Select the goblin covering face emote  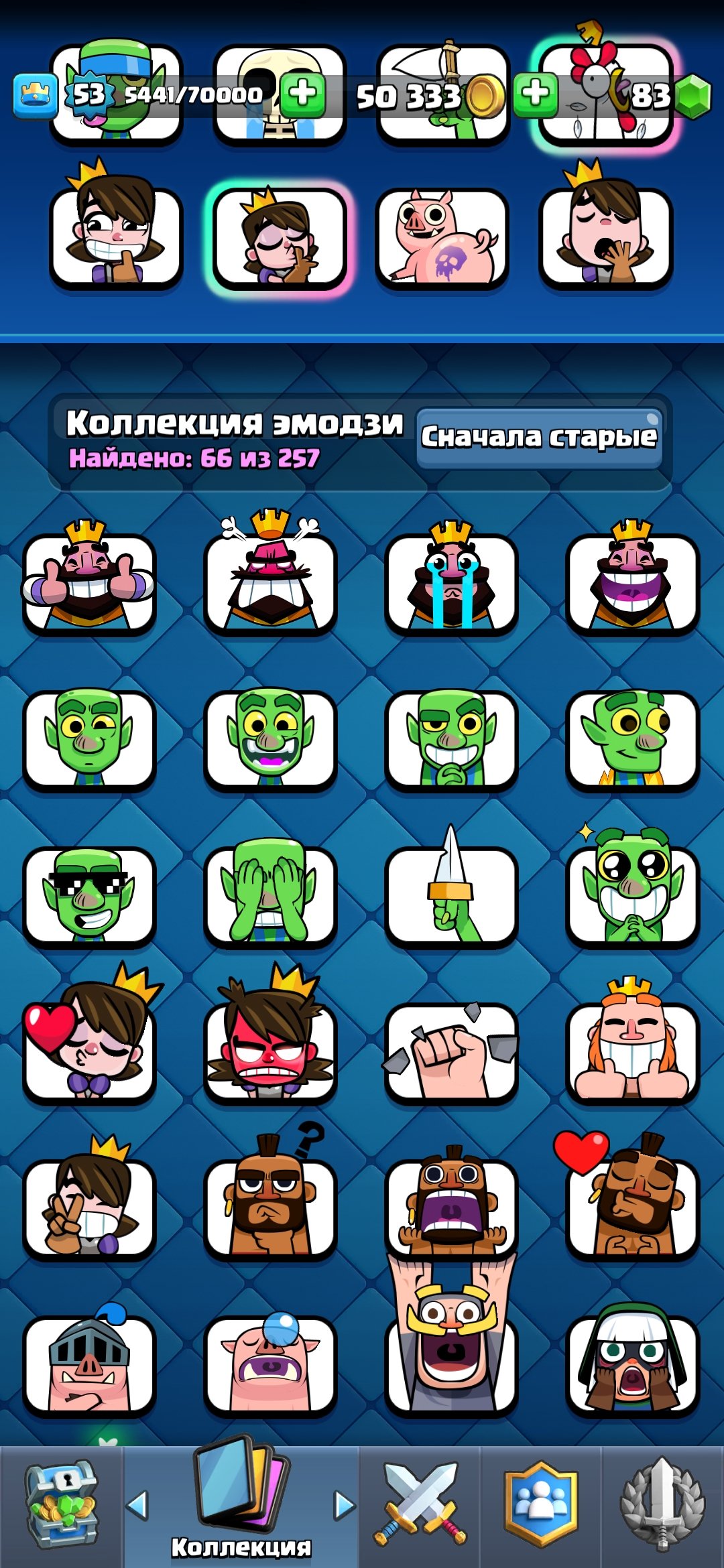click(x=270, y=895)
